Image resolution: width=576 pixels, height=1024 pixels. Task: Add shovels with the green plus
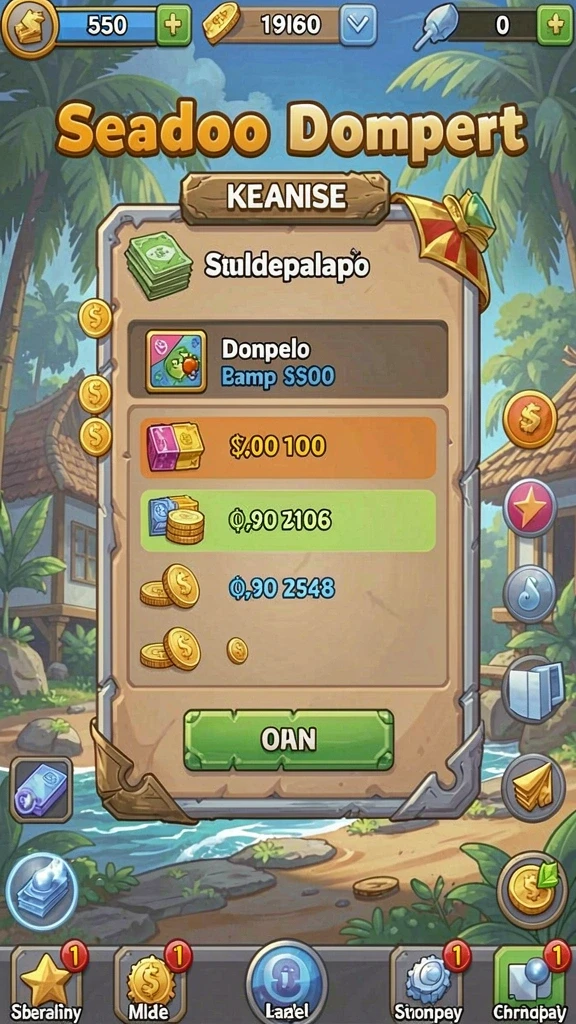(554, 24)
